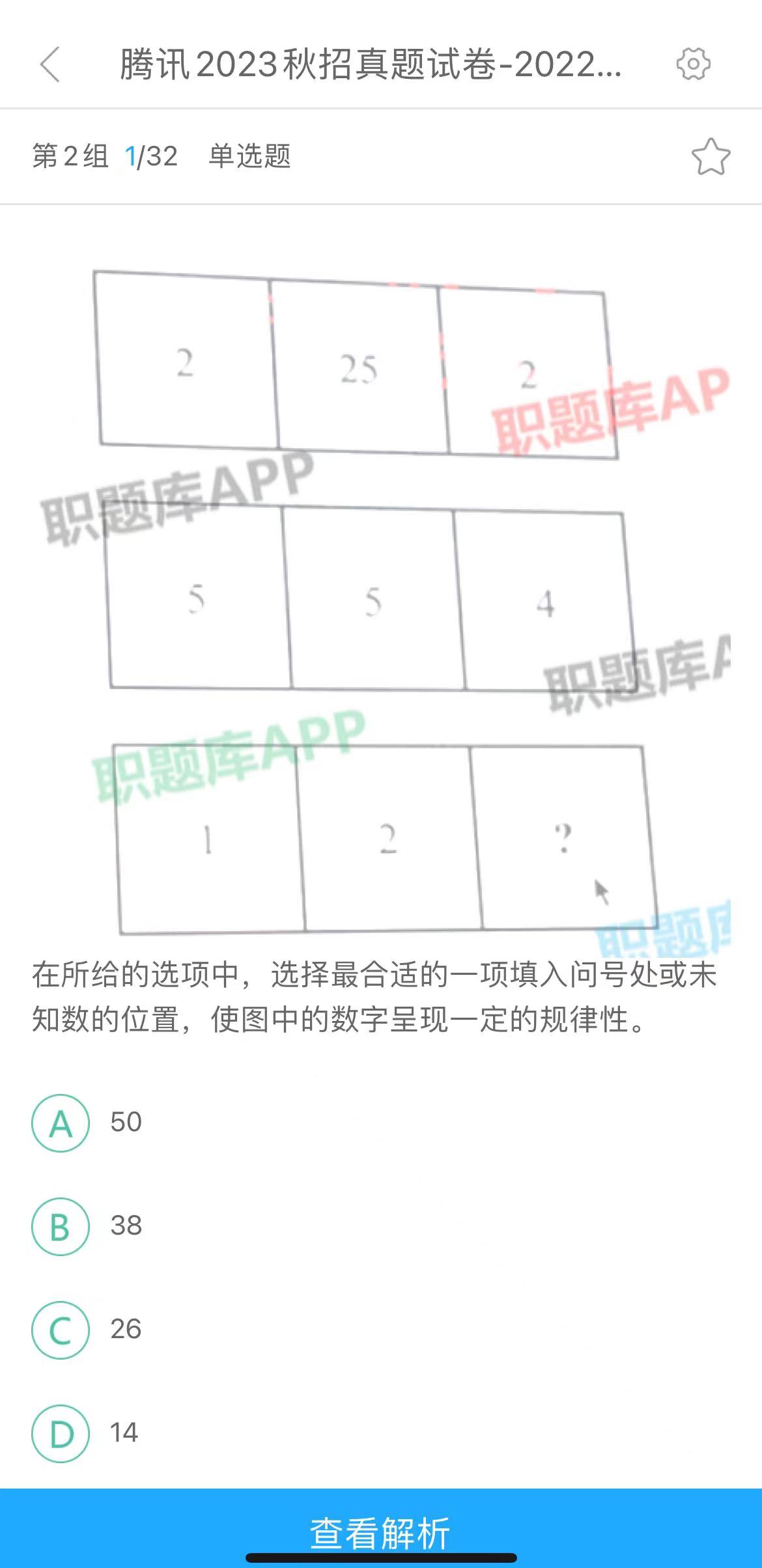Open the settings gear icon
This screenshot has width=762, height=1568.
693,64
